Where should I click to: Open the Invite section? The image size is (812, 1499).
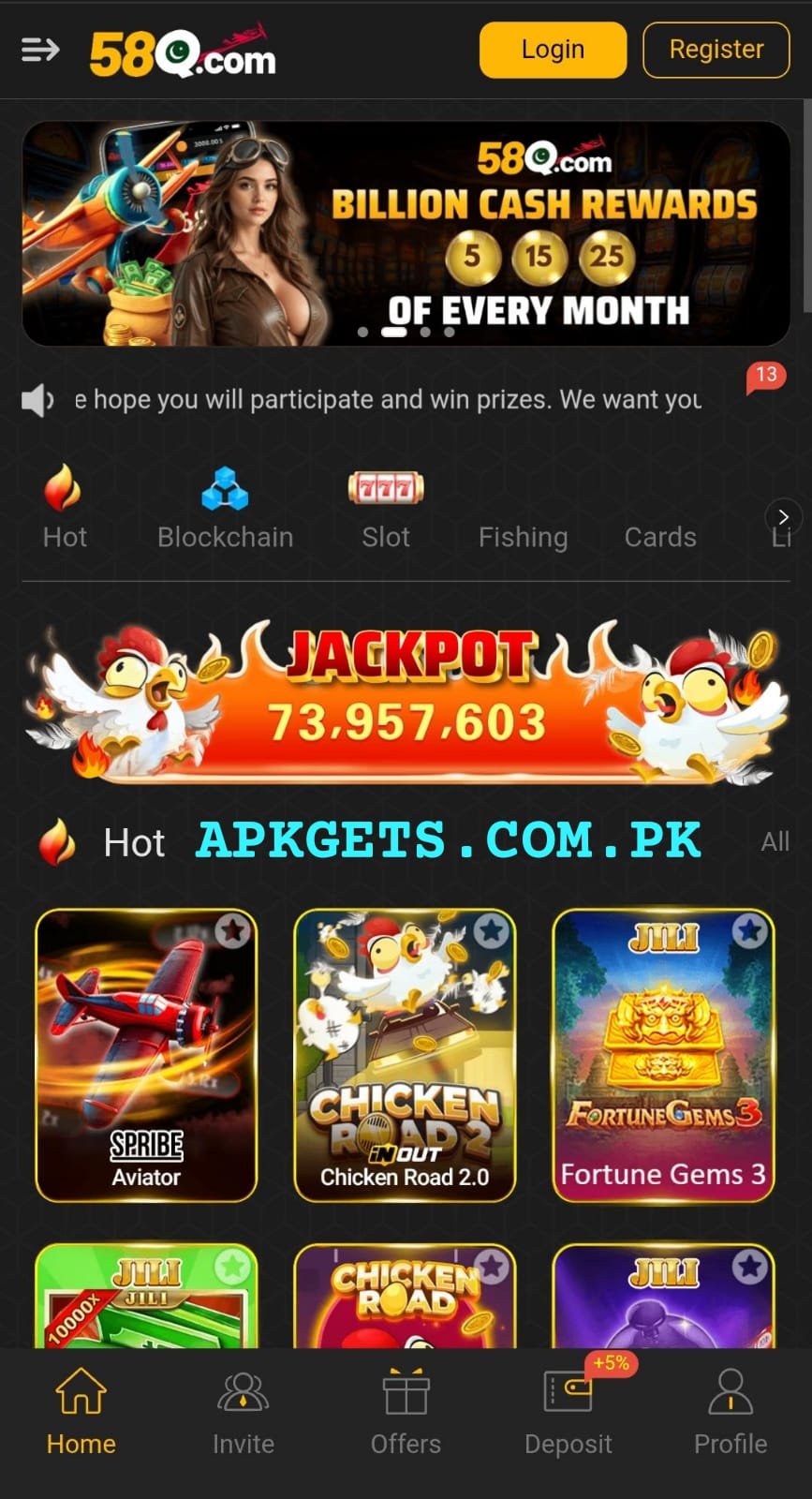(243, 1392)
